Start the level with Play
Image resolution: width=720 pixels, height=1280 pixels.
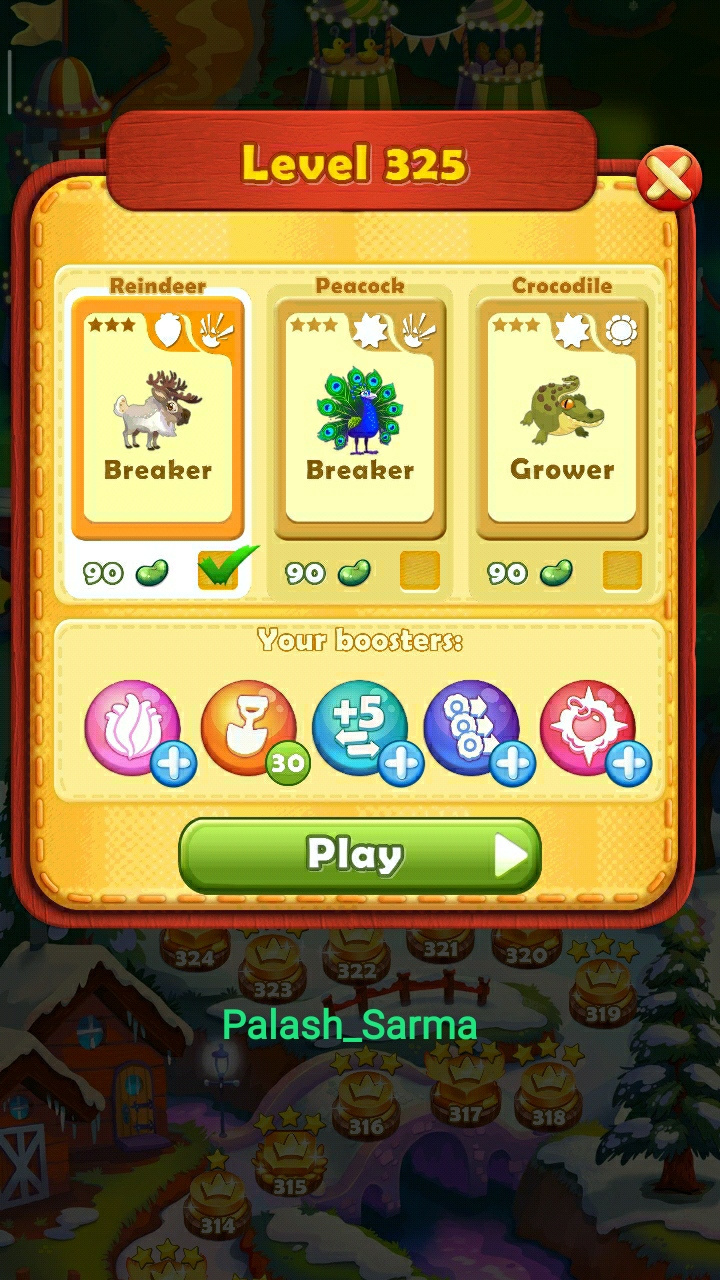pyautogui.click(x=360, y=855)
